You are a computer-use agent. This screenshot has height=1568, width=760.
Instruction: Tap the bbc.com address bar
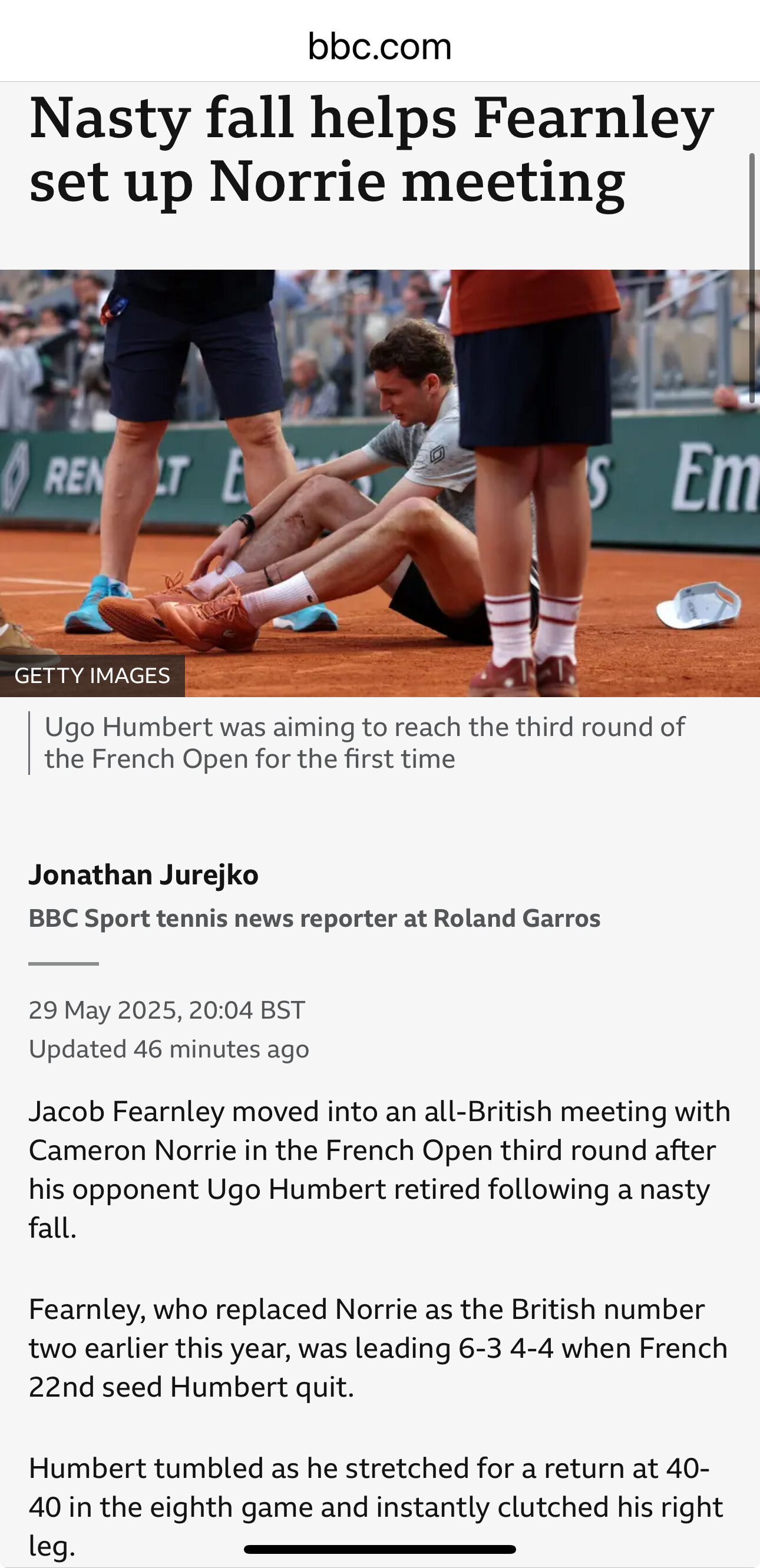point(379,47)
